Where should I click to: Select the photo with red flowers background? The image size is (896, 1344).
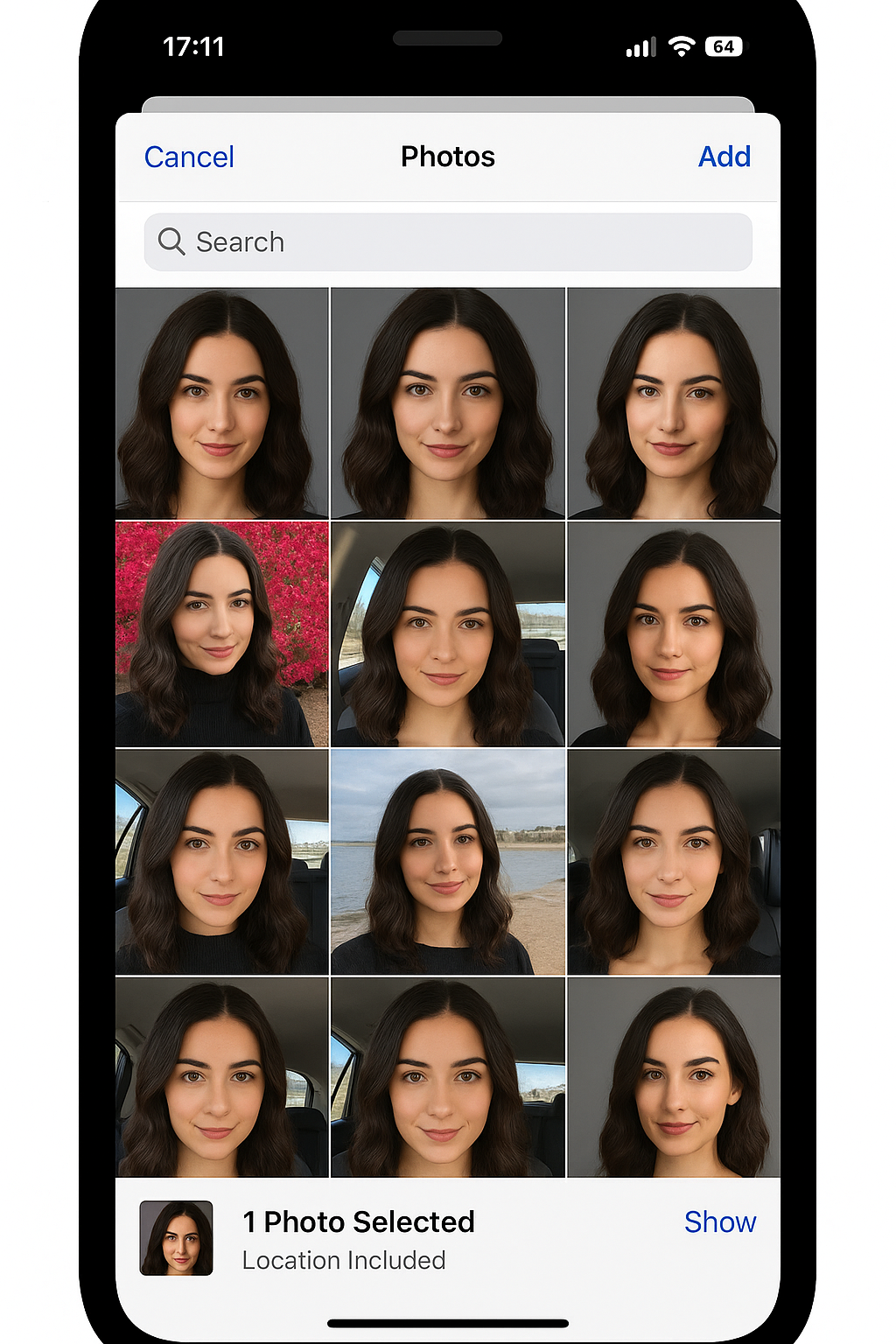click(x=221, y=633)
